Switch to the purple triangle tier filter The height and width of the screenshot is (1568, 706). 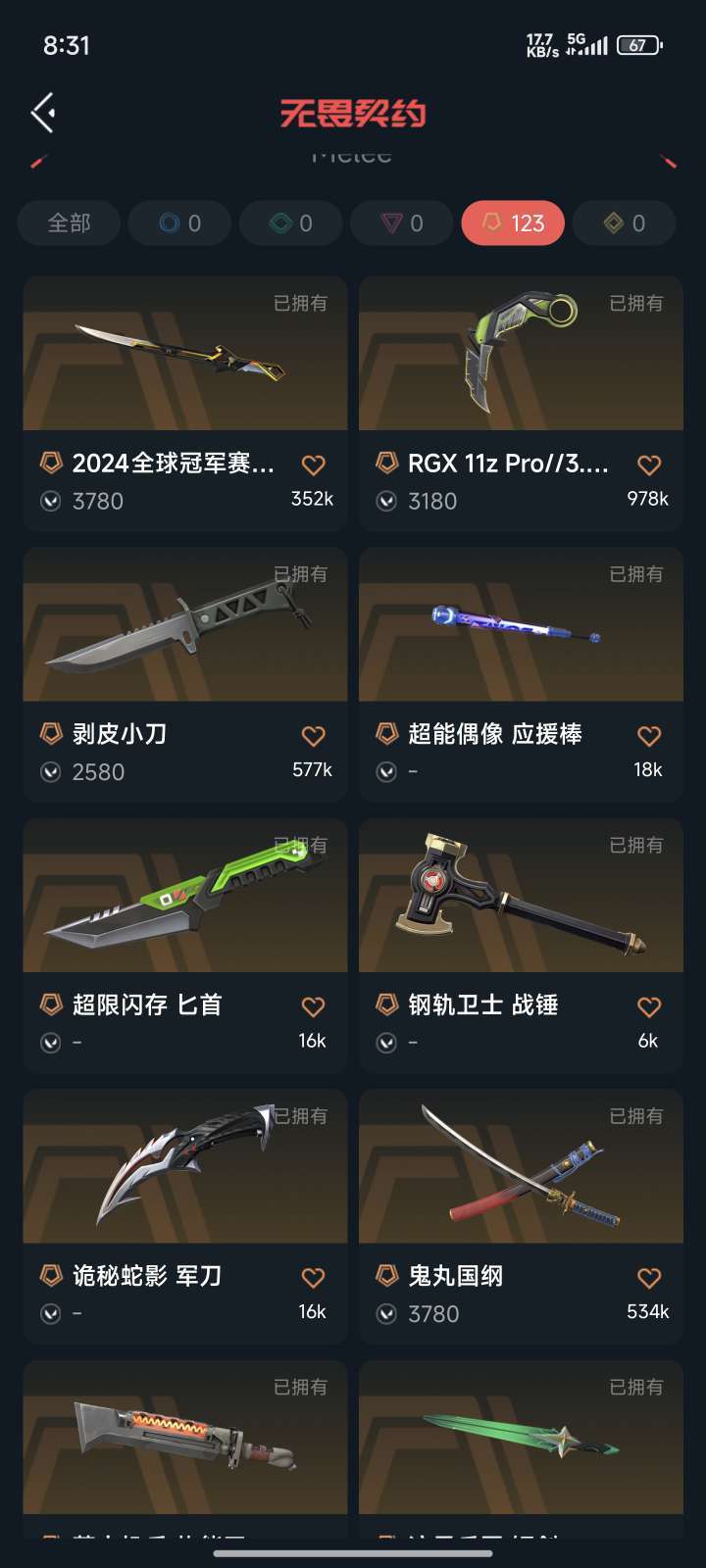coord(402,223)
